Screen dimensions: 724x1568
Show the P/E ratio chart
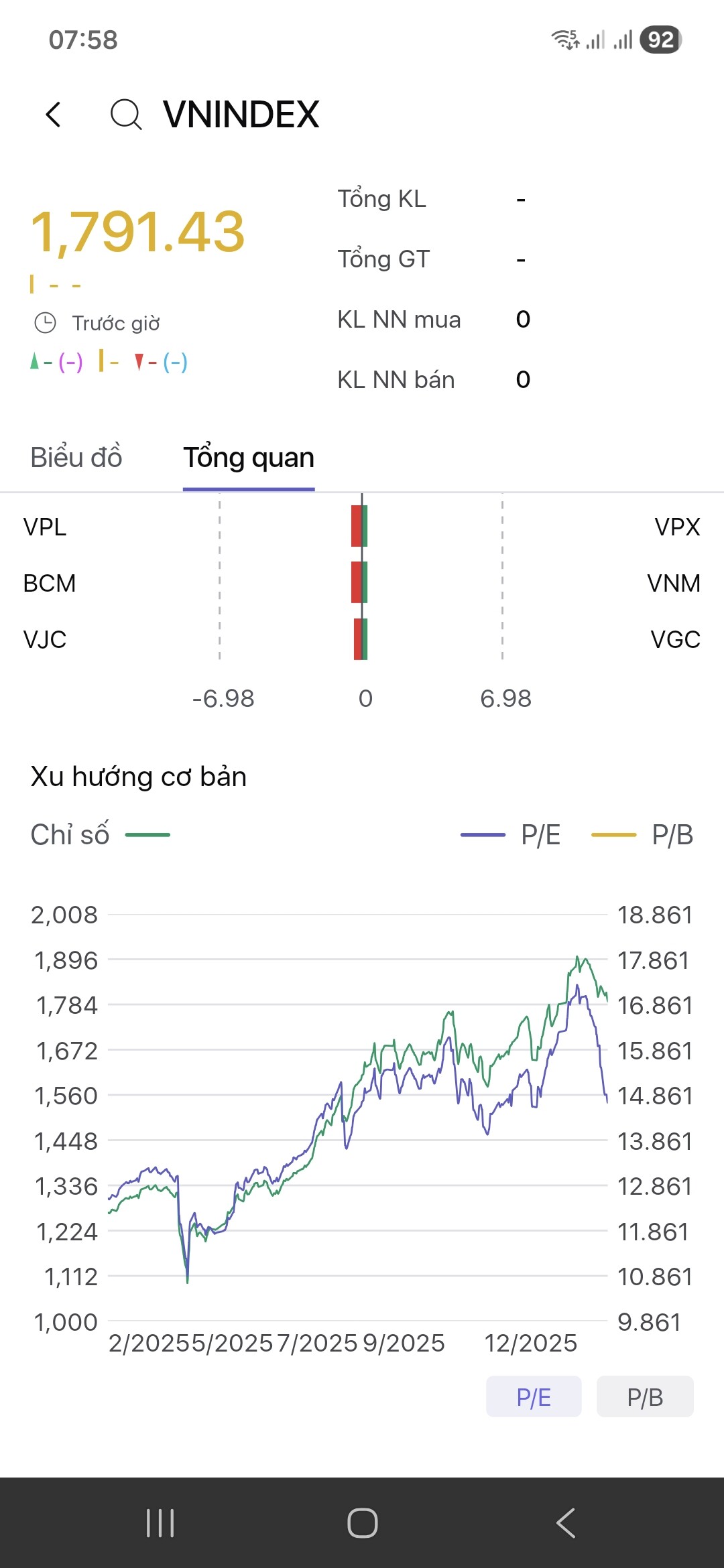coord(534,1397)
